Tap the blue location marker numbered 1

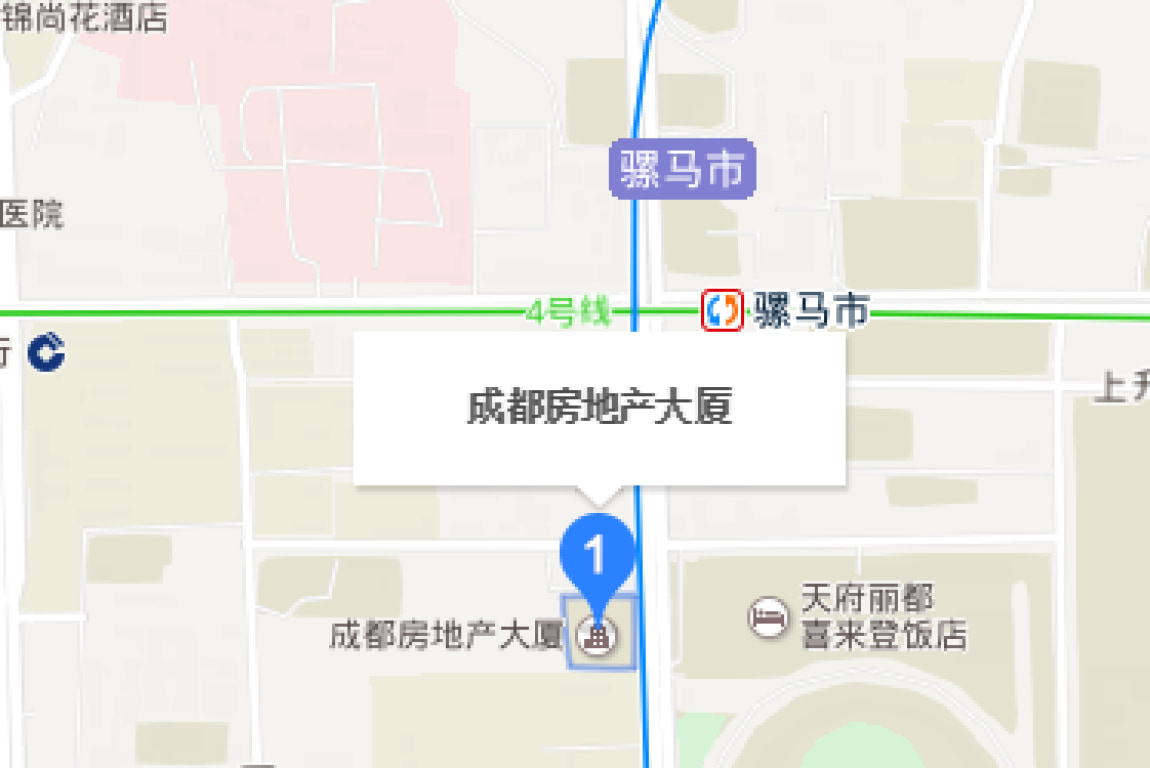coord(597,553)
